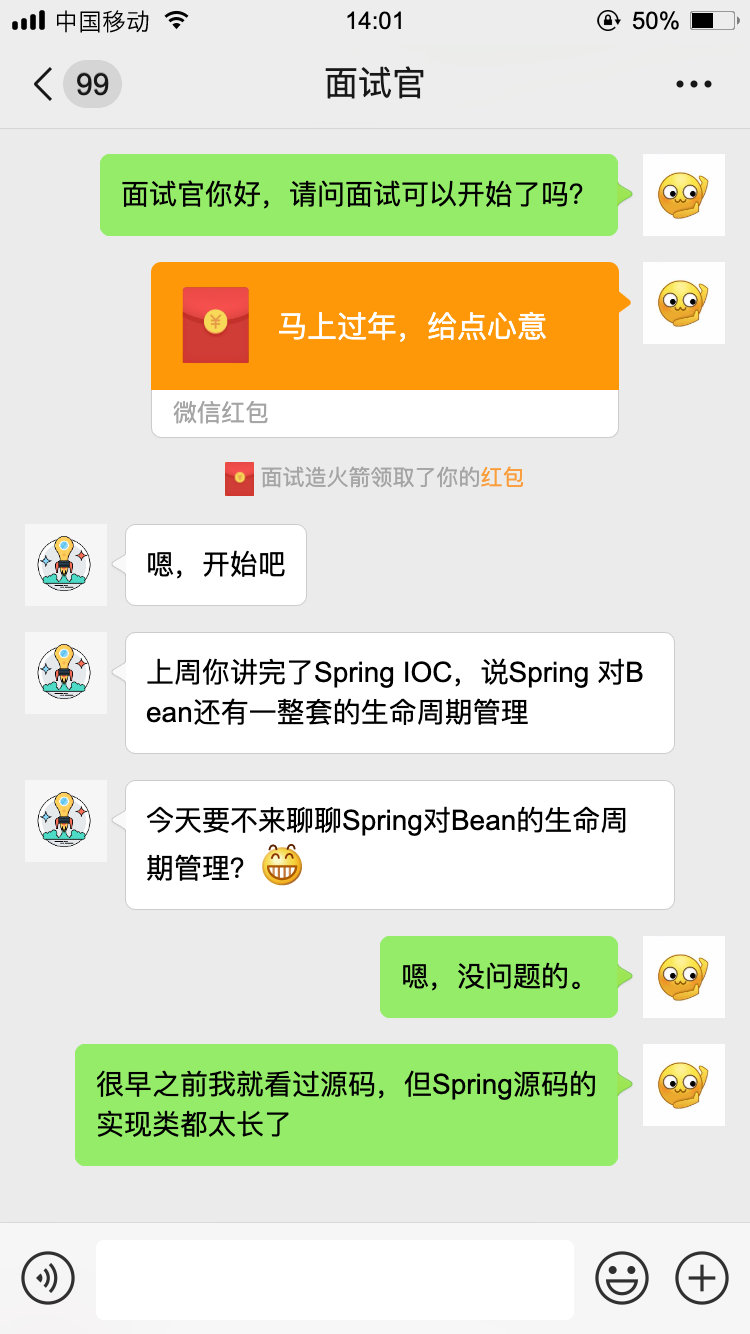
Task: Focus the message text field
Action: [x=335, y=1279]
